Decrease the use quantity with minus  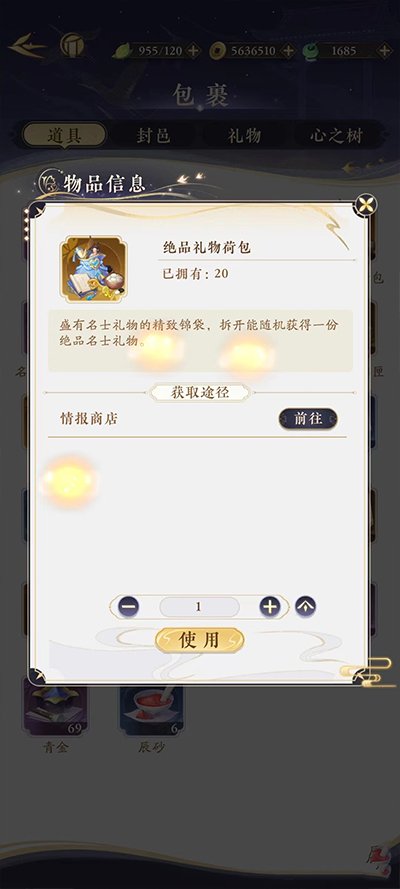pyautogui.click(x=129, y=607)
